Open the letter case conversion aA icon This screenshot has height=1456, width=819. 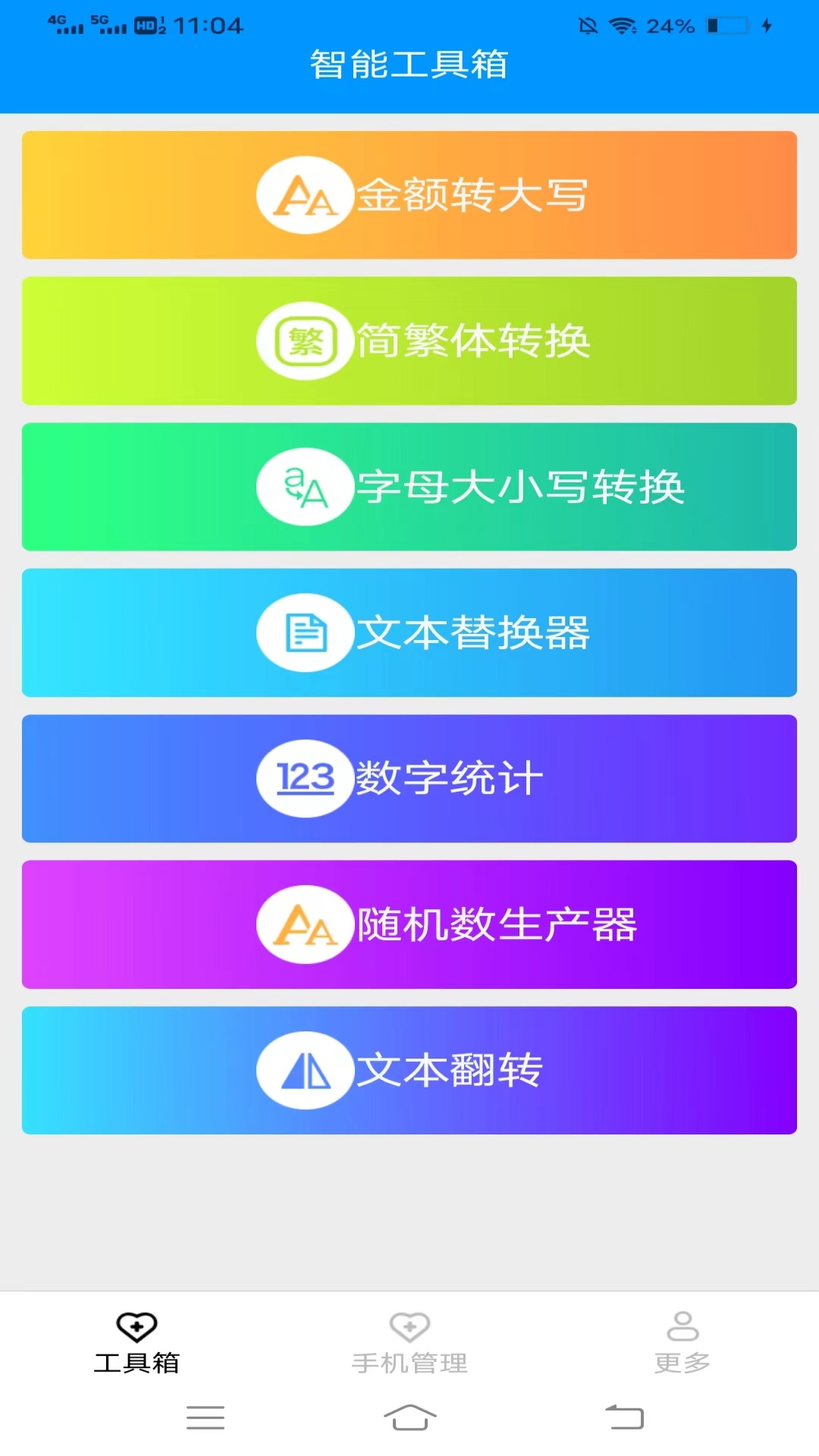click(305, 486)
